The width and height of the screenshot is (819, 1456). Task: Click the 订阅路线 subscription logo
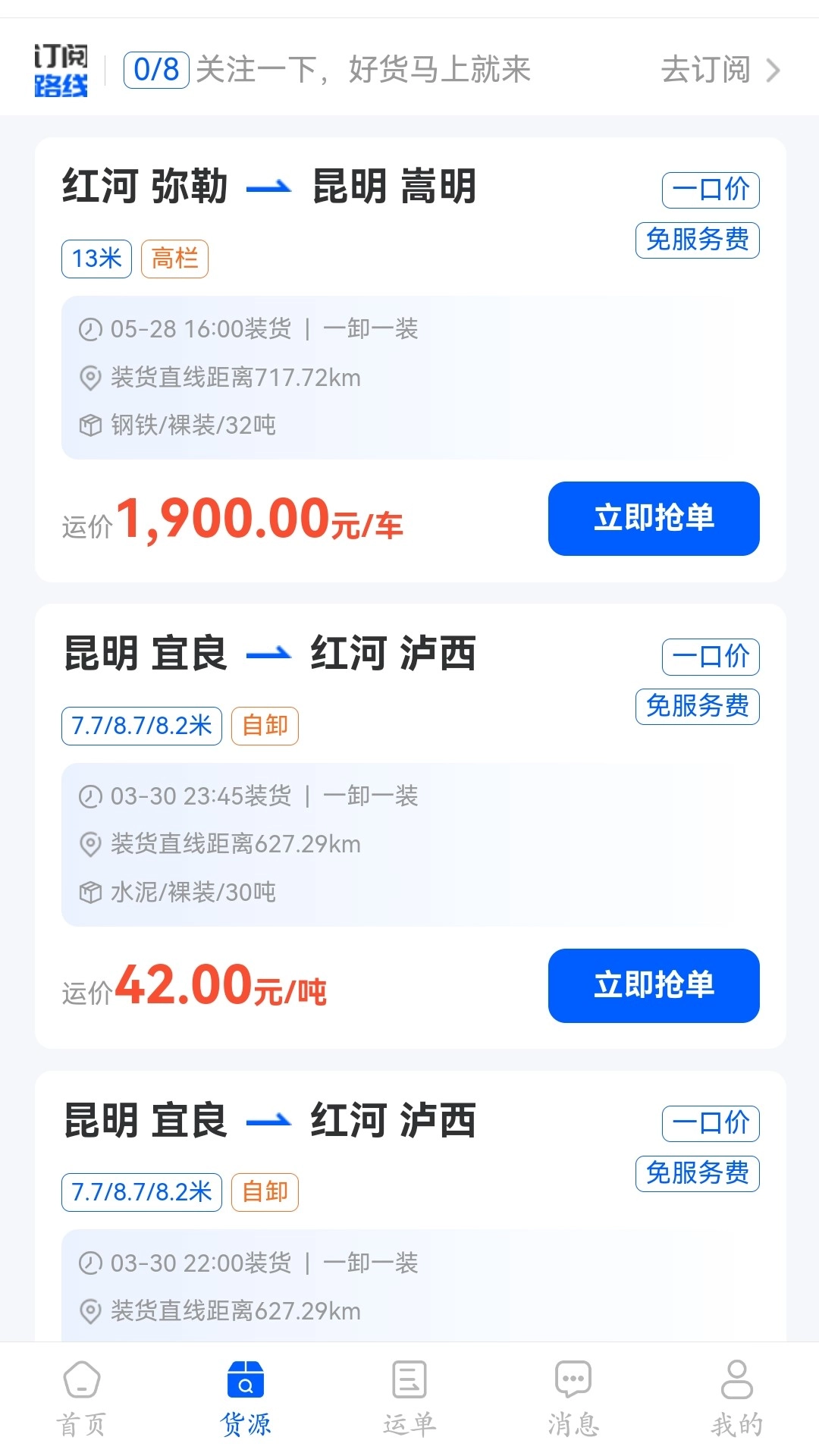62,71
